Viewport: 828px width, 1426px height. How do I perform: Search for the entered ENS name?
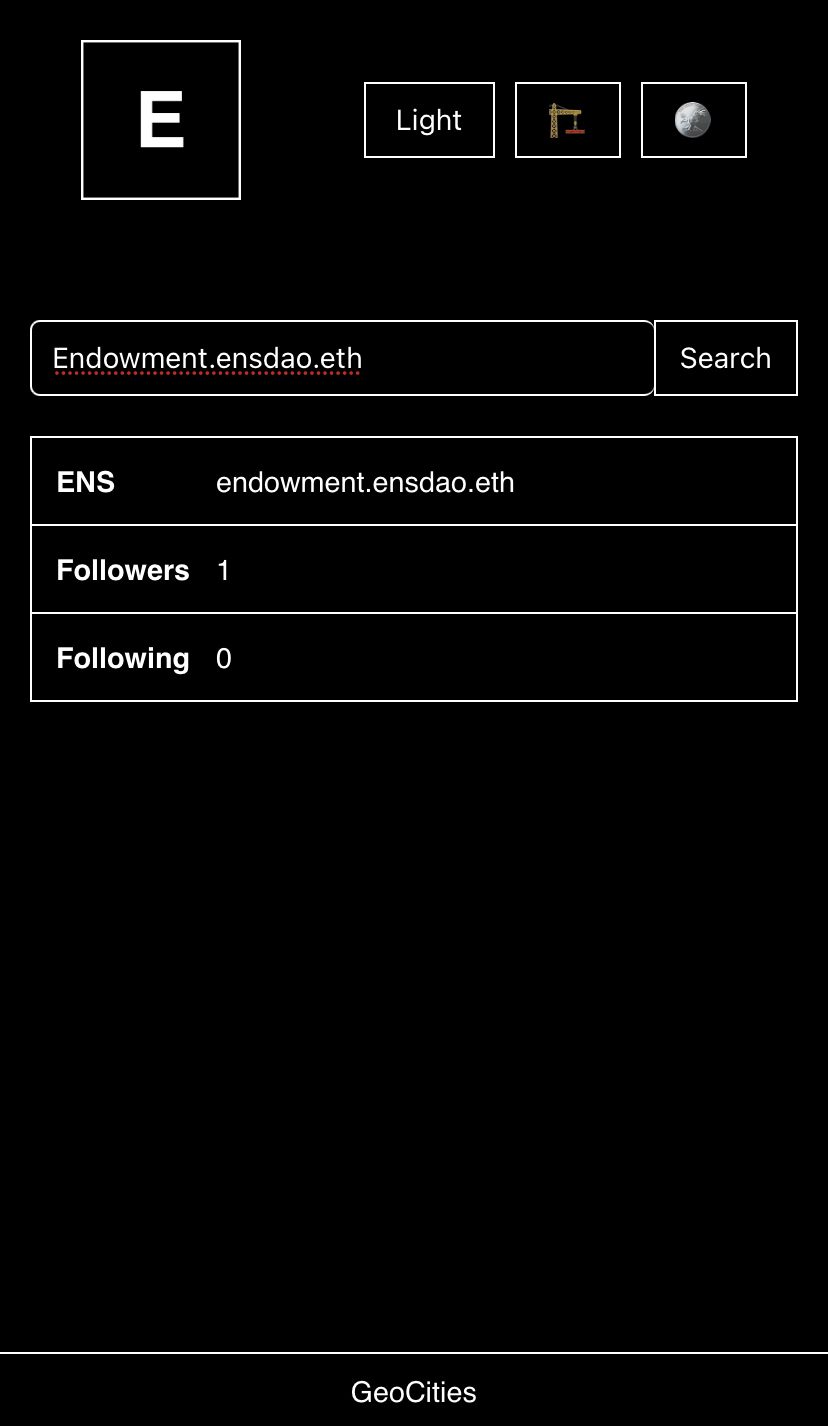(725, 358)
